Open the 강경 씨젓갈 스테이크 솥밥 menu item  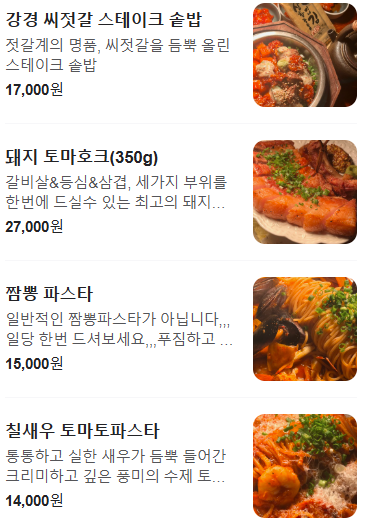[181, 55]
